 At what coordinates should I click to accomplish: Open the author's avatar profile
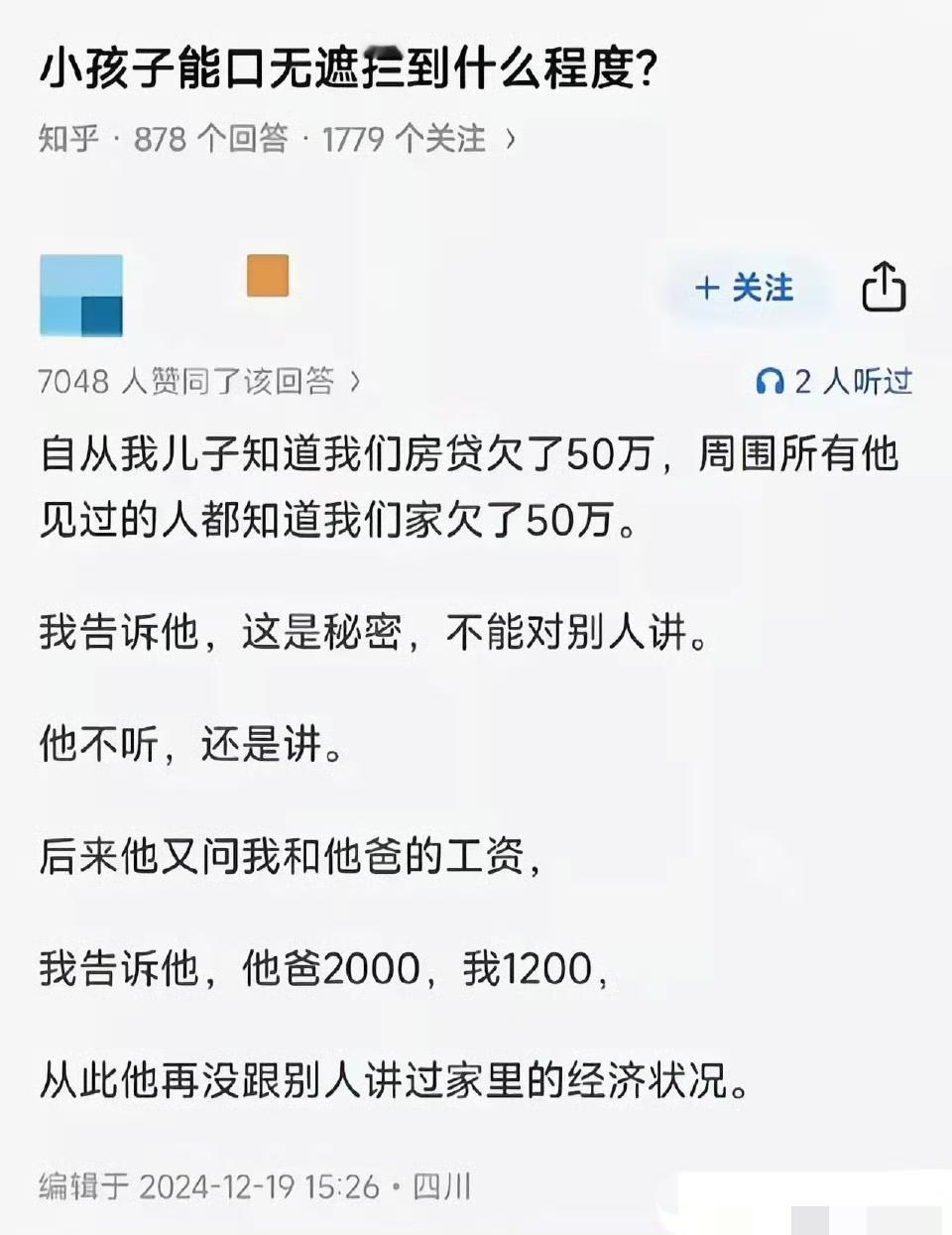tap(81, 296)
